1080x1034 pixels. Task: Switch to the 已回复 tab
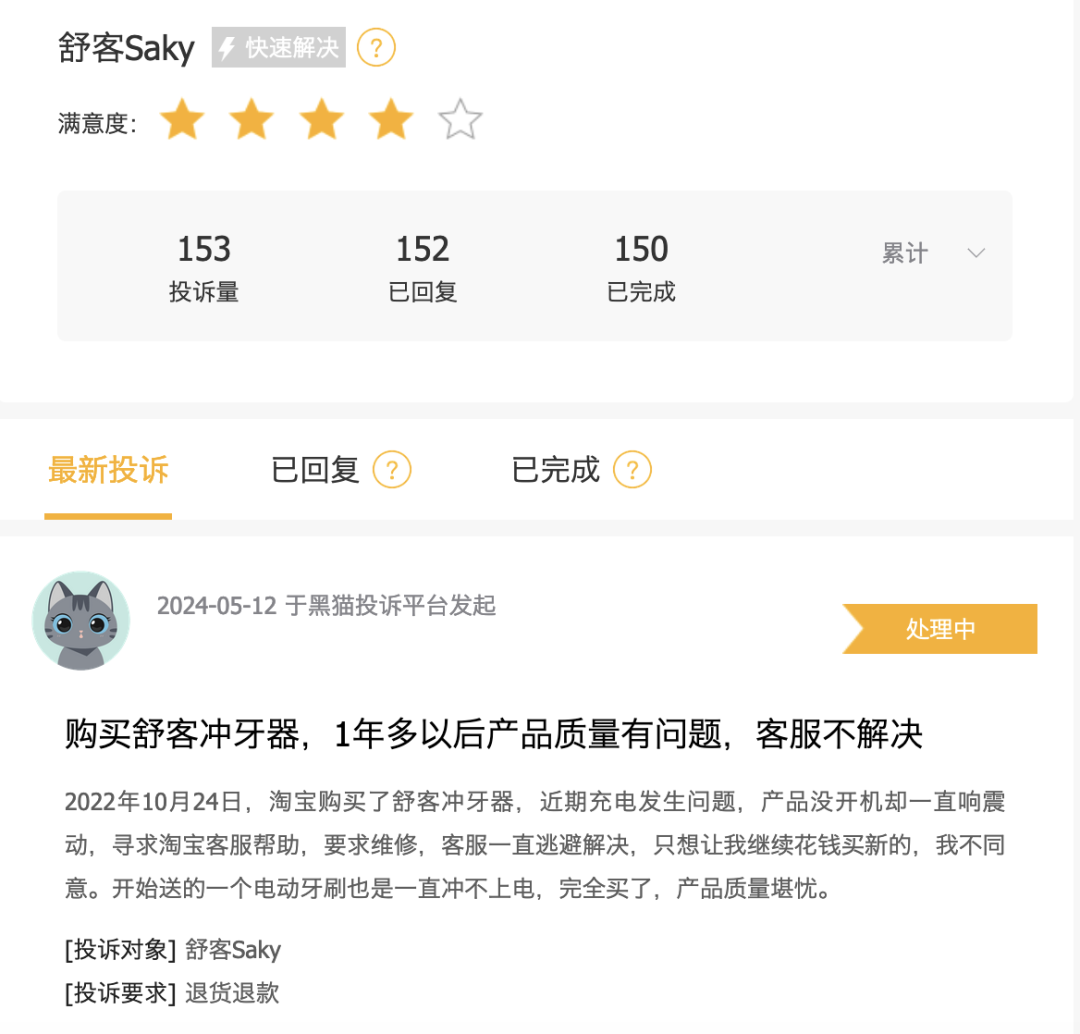(x=315, y=470)
